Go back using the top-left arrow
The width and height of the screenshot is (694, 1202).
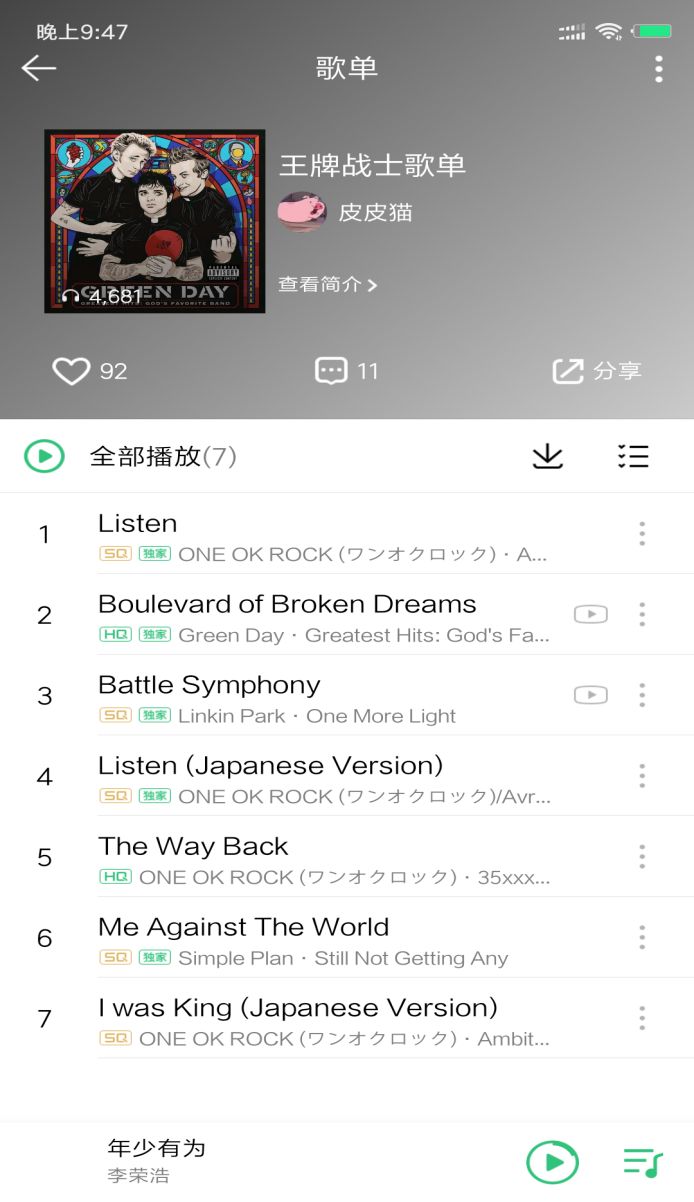click(39, 68)
